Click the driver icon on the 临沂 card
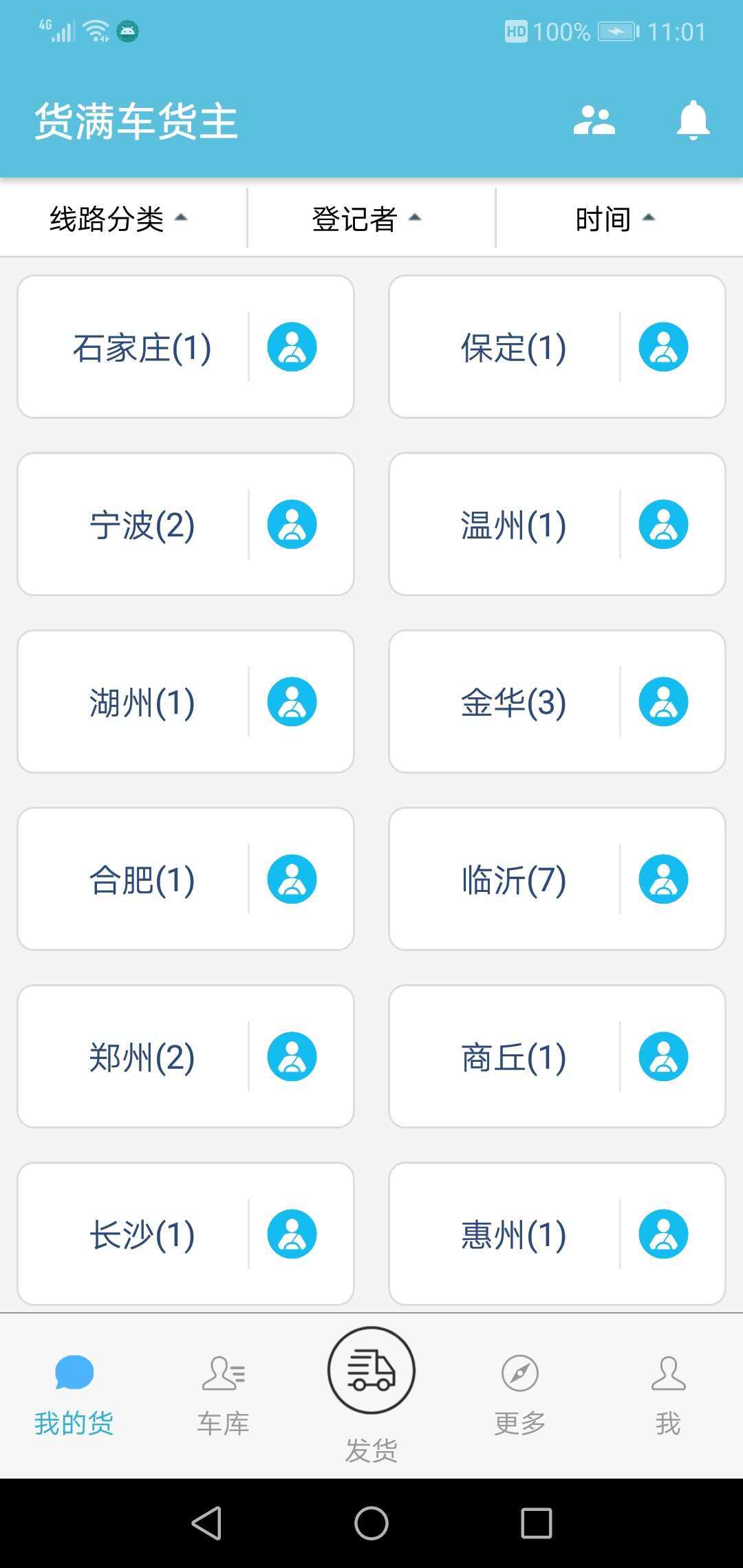 tap(664, 879)
